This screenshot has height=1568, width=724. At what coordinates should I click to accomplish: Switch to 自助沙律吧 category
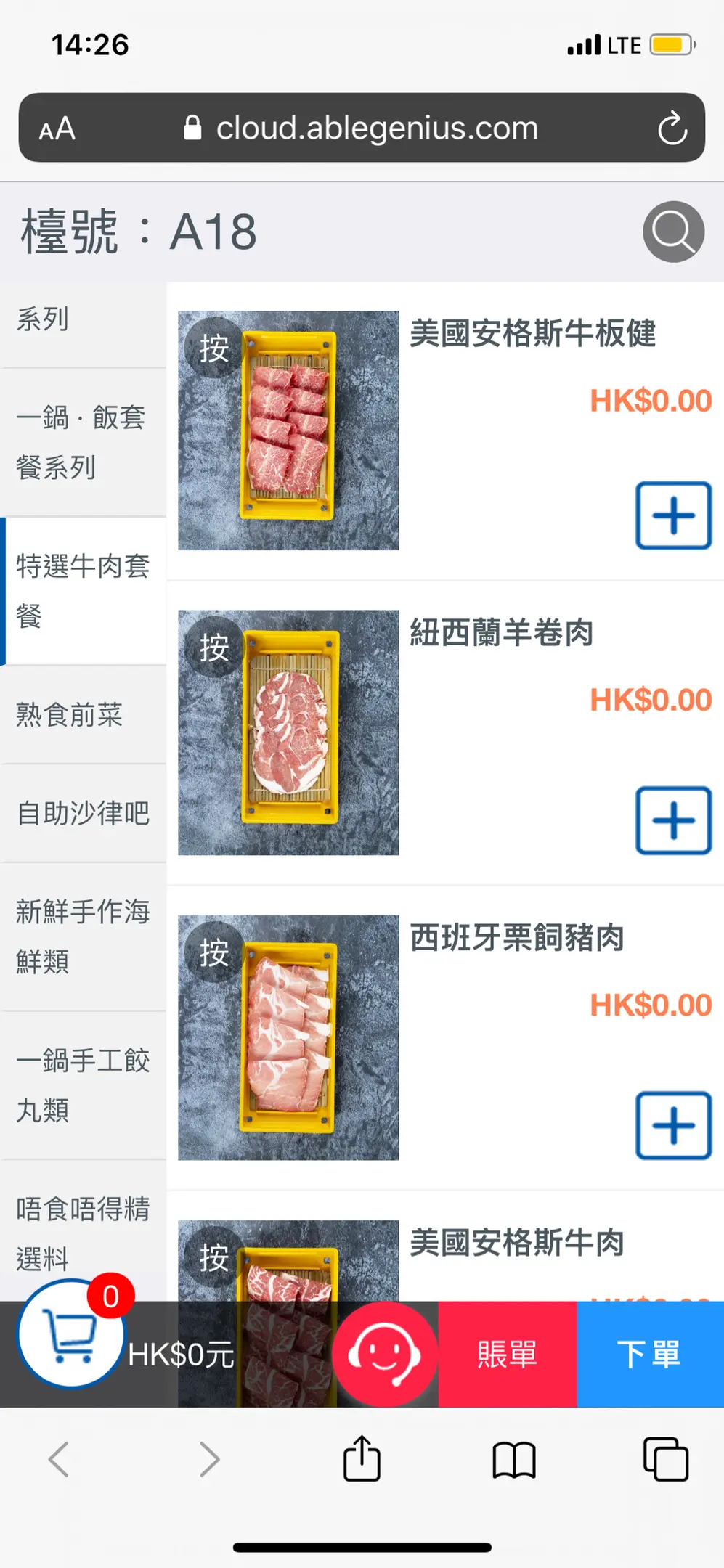[x=83, y=813]
